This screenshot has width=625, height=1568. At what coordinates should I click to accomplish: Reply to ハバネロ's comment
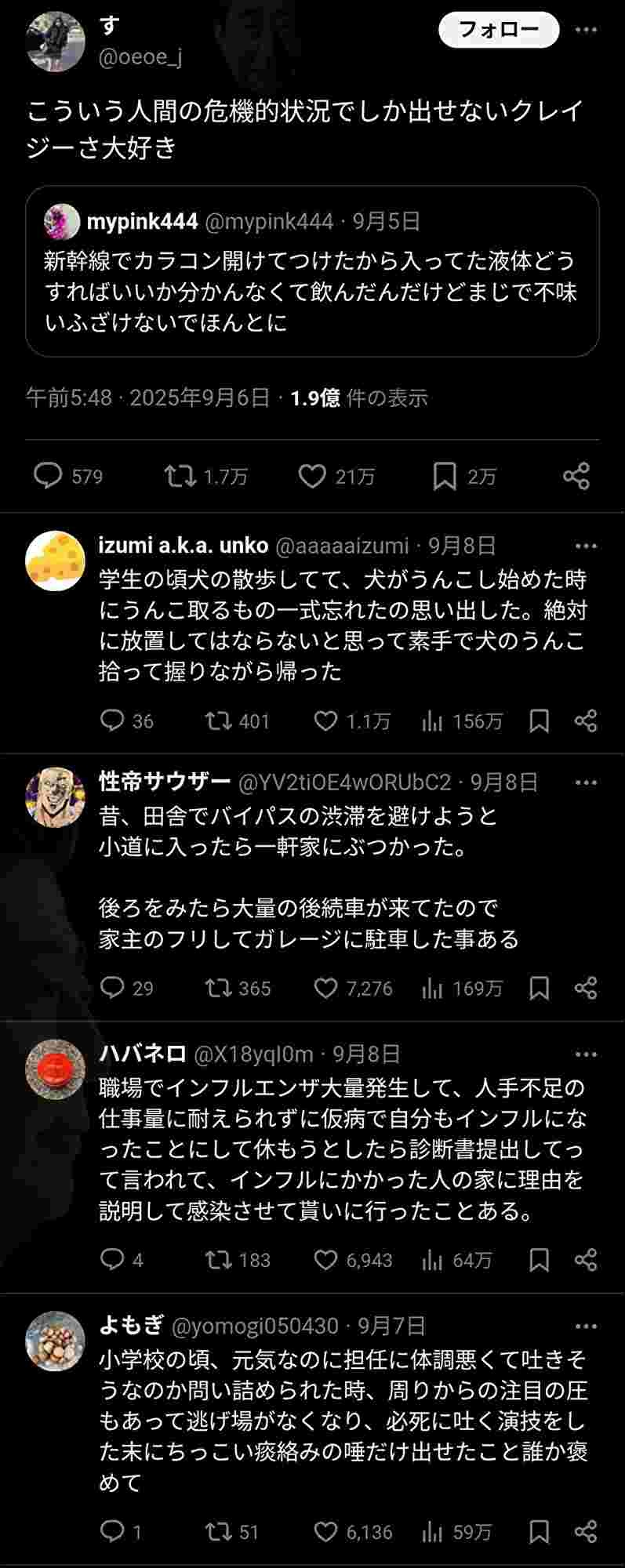[x=113, y=1260]
